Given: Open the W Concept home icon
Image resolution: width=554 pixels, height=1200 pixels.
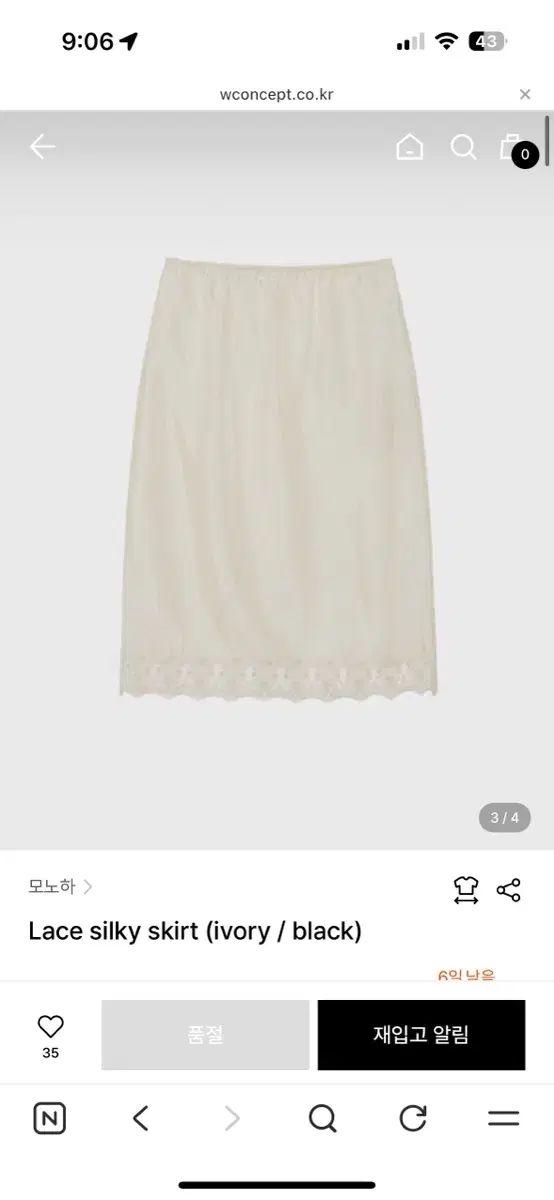Looking at the screenshot, I should [x=409, y=148].
